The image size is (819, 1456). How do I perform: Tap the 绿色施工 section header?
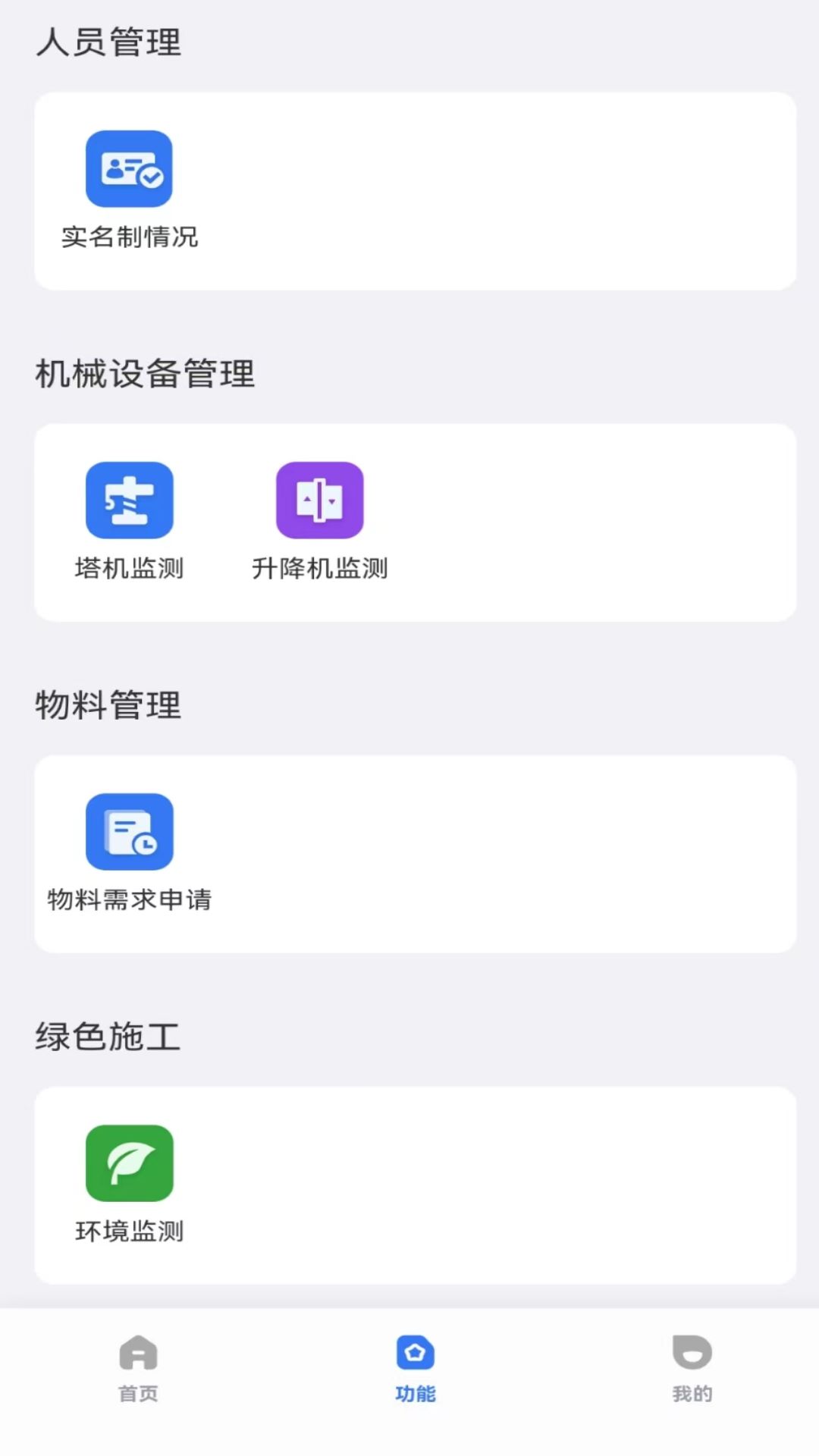point(107,1037)
